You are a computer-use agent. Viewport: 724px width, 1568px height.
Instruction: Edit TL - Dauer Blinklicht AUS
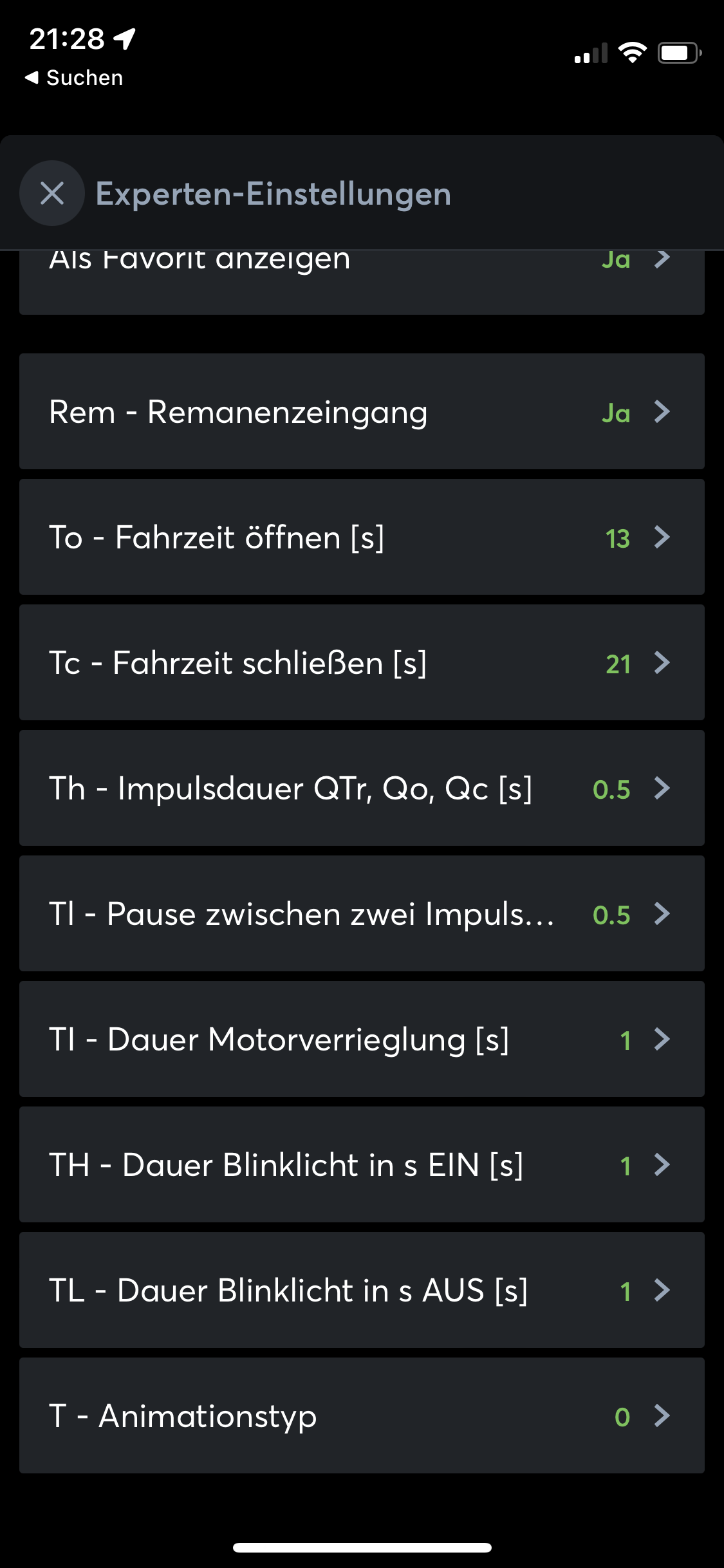pos(362,1291)
